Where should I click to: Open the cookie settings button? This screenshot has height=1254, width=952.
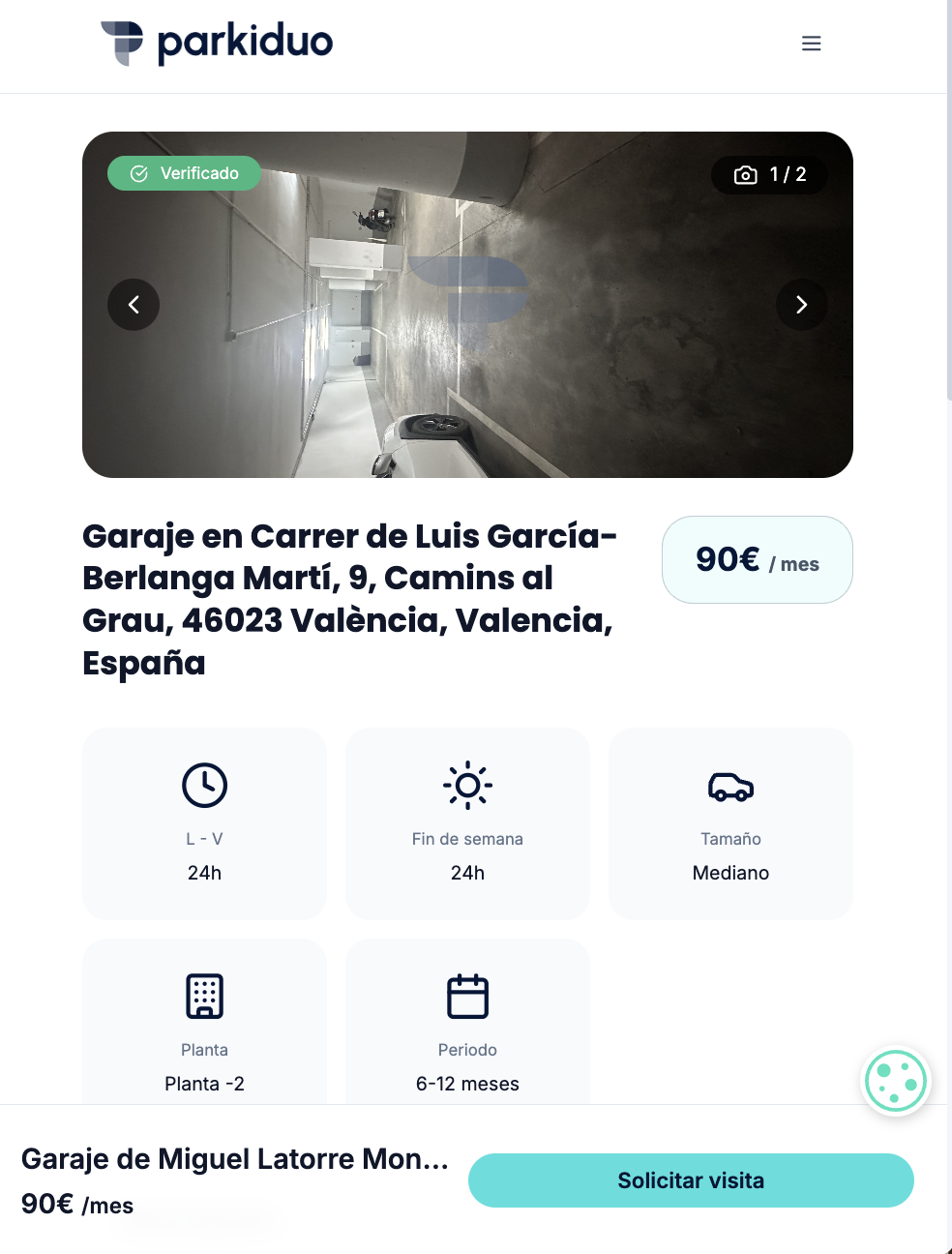point(896,1081)
